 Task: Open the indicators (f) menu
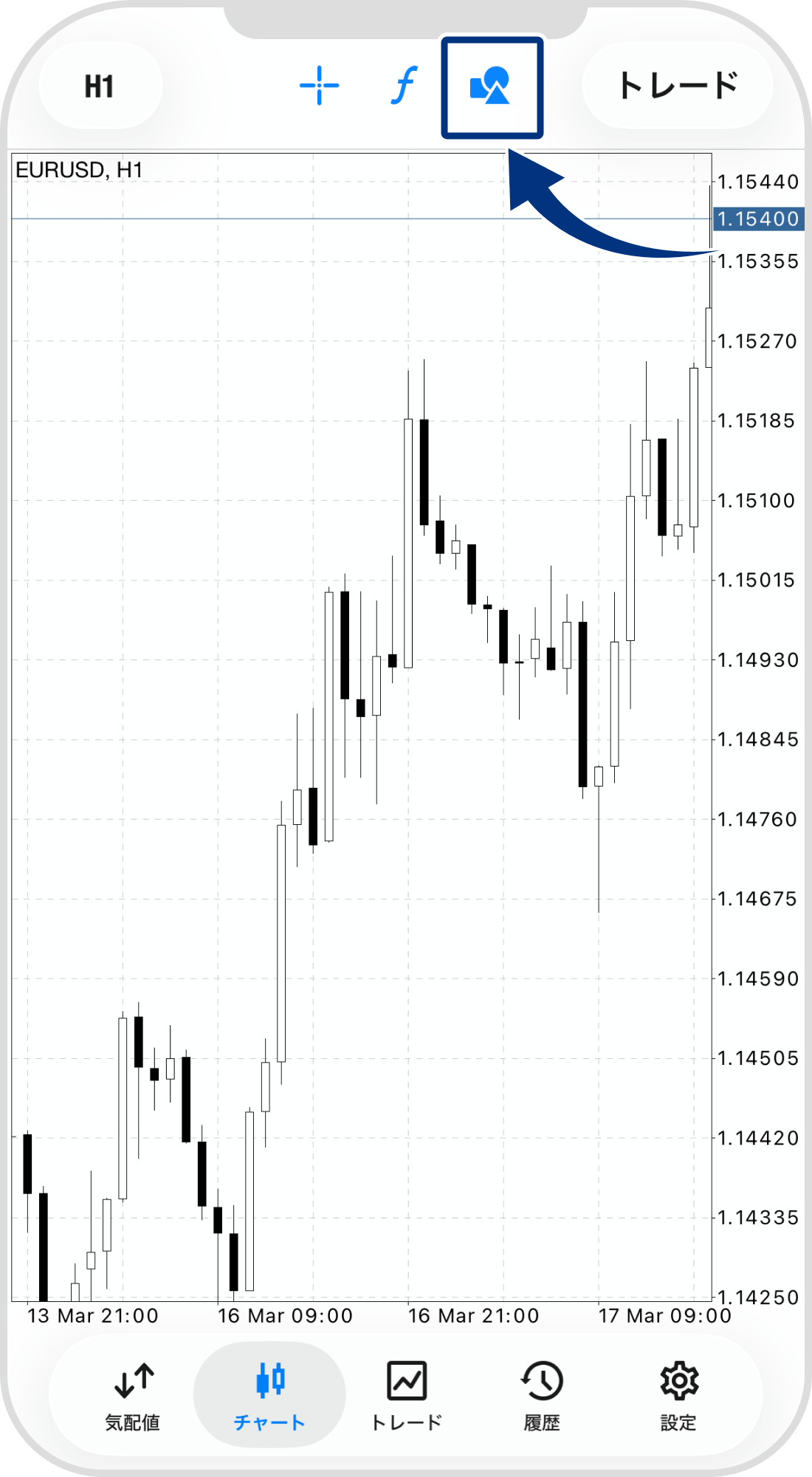coord(404,86)
